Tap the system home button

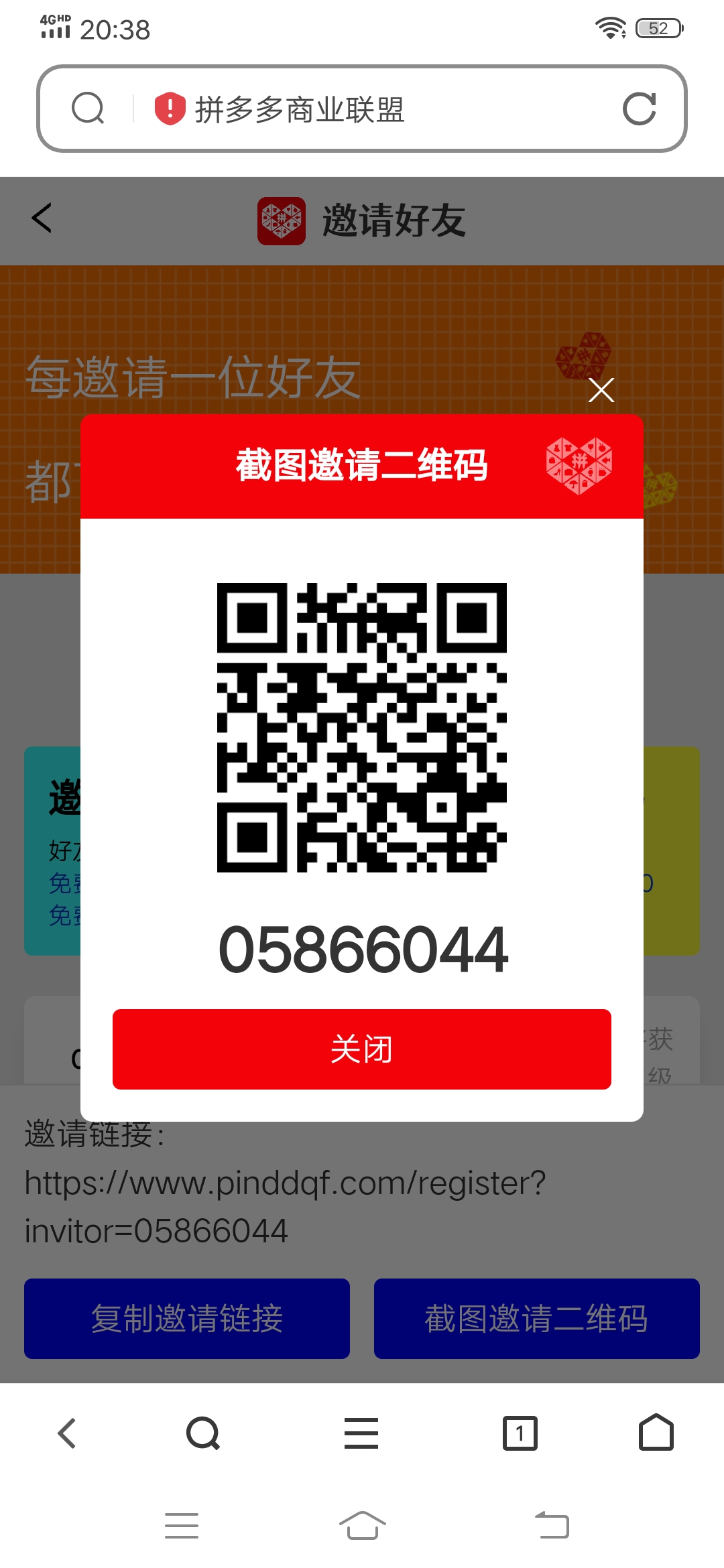pyautogui.click(x=363, y=1526)
